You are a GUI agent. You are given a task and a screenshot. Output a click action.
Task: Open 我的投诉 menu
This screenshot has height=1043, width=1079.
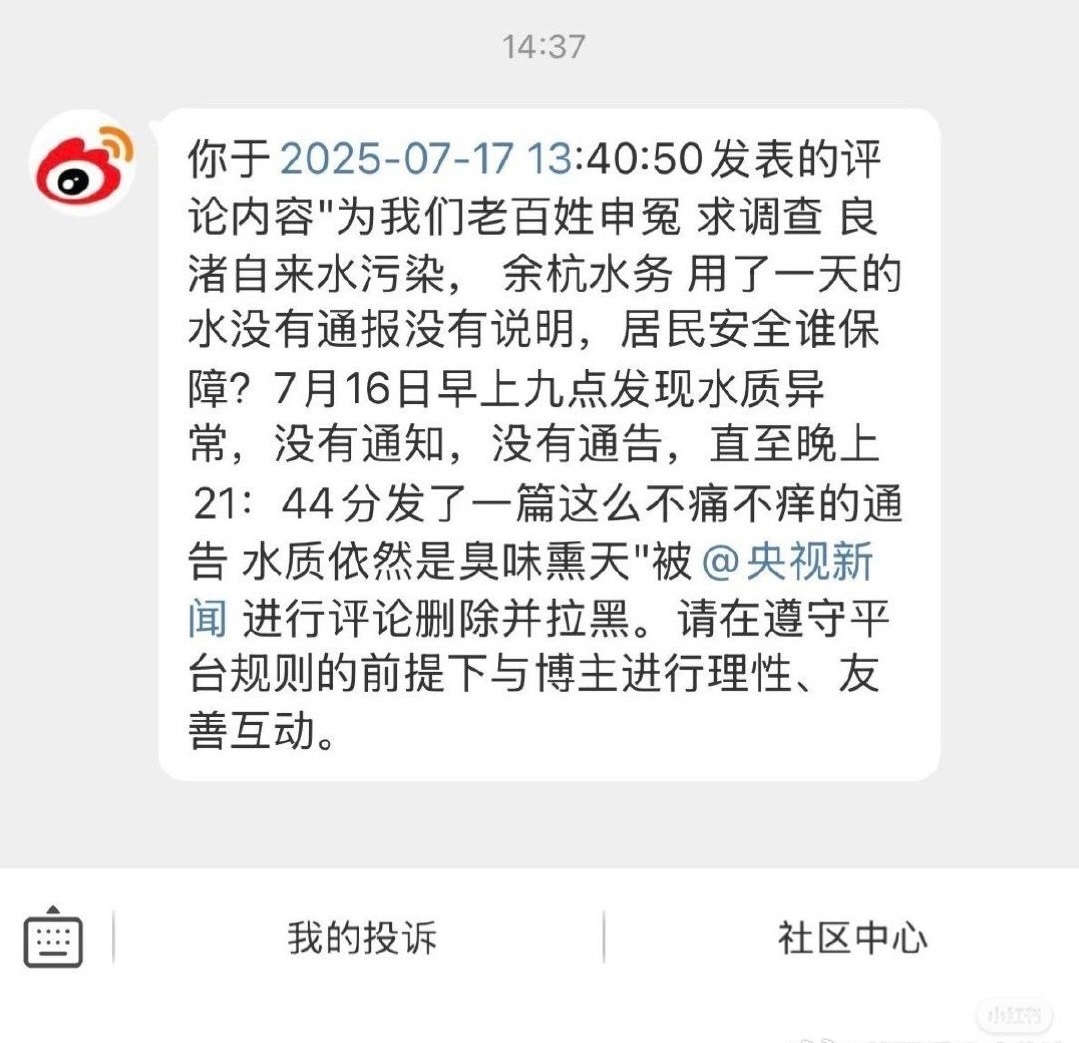tap(361, 938)
